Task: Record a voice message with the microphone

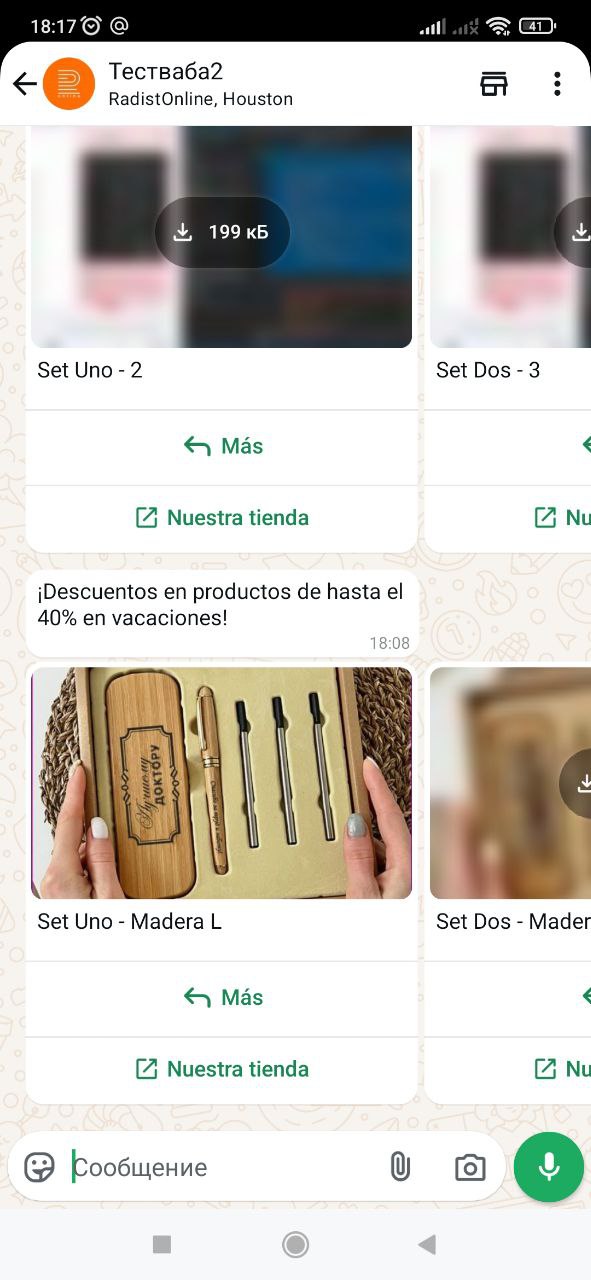Action: (549, 1167)
